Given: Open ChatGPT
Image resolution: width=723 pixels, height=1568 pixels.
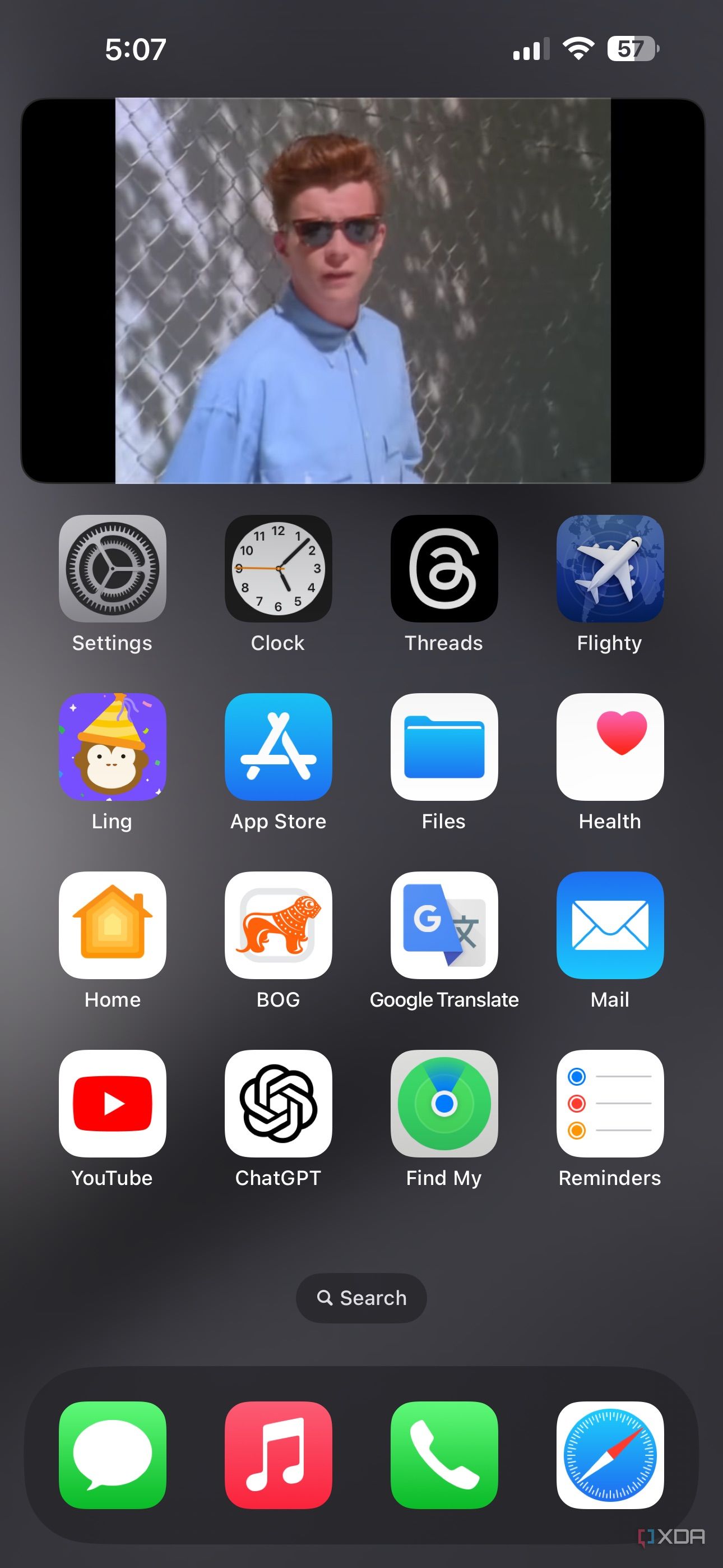Looking at the screenshot, I should tap(278, 1104).
